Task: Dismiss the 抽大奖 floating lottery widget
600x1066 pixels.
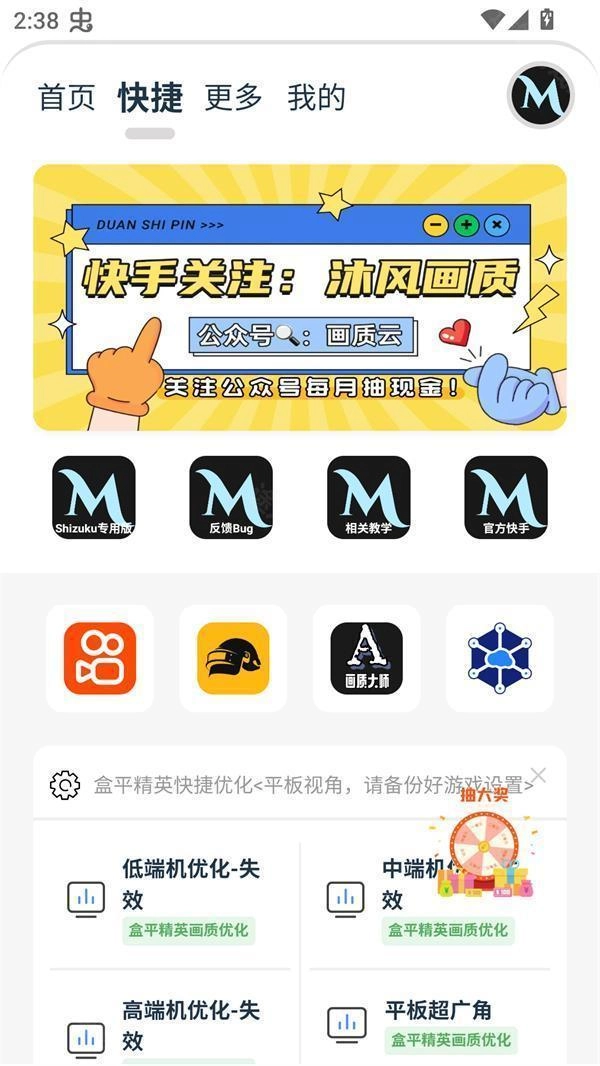Action: point(538,775)
